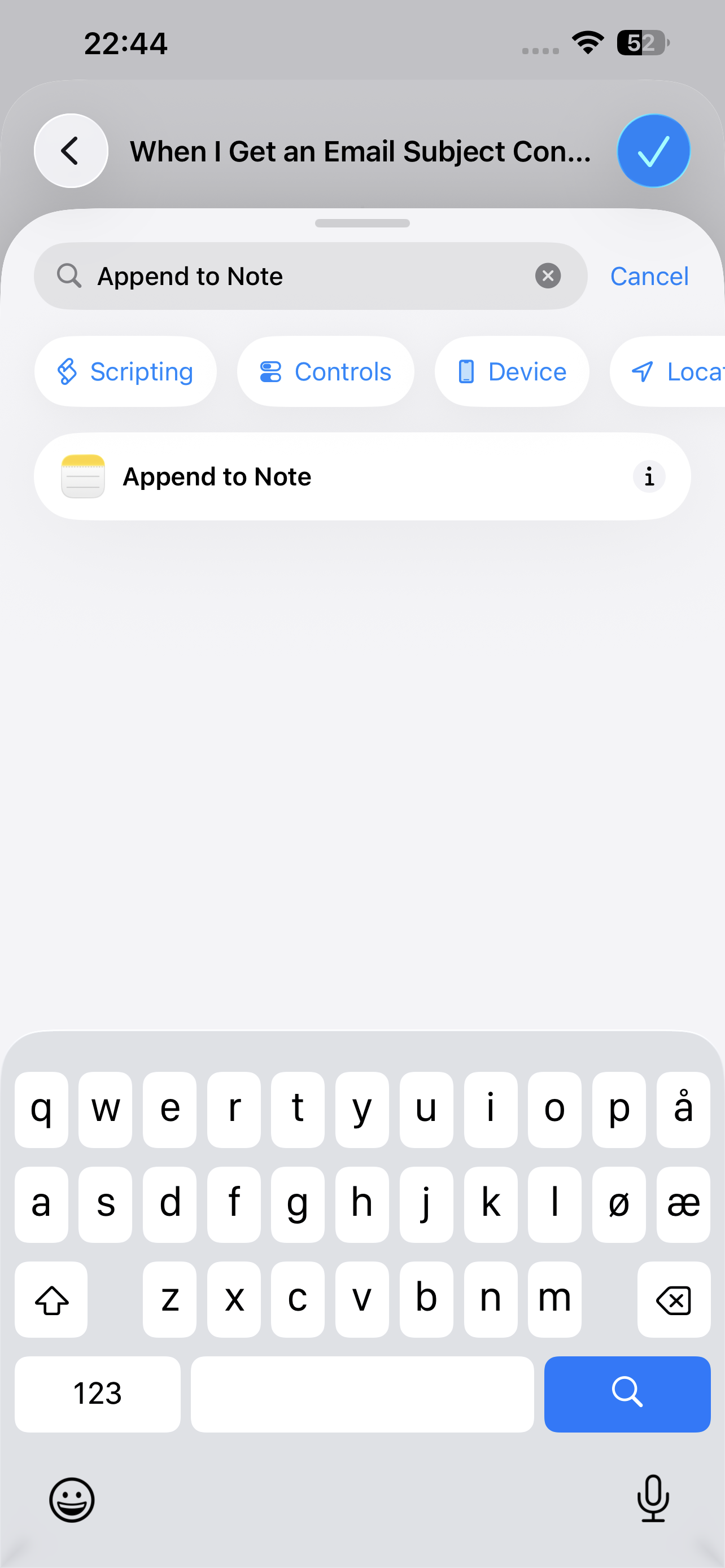Clear the search field text
725x1568 pixels.
point(548,276)
